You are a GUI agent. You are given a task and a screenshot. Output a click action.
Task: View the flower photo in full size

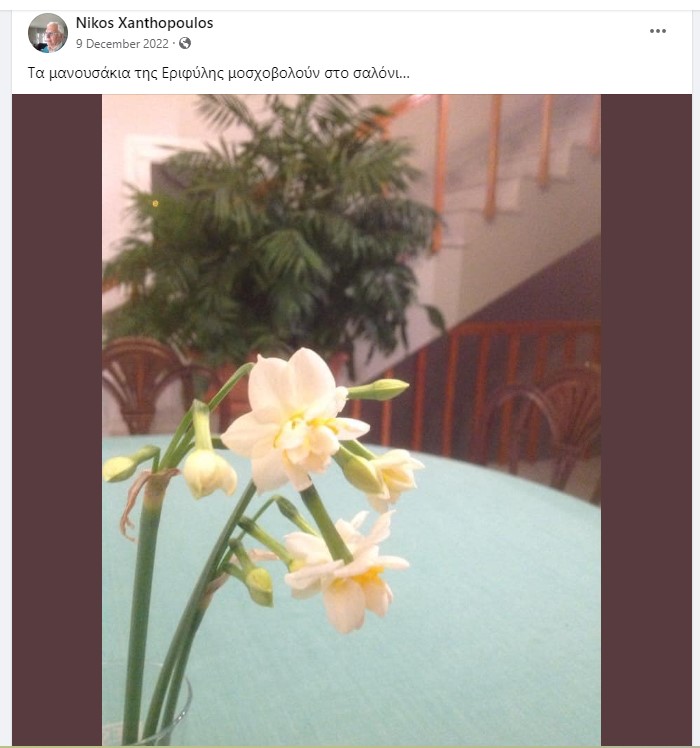click(351, 420)
